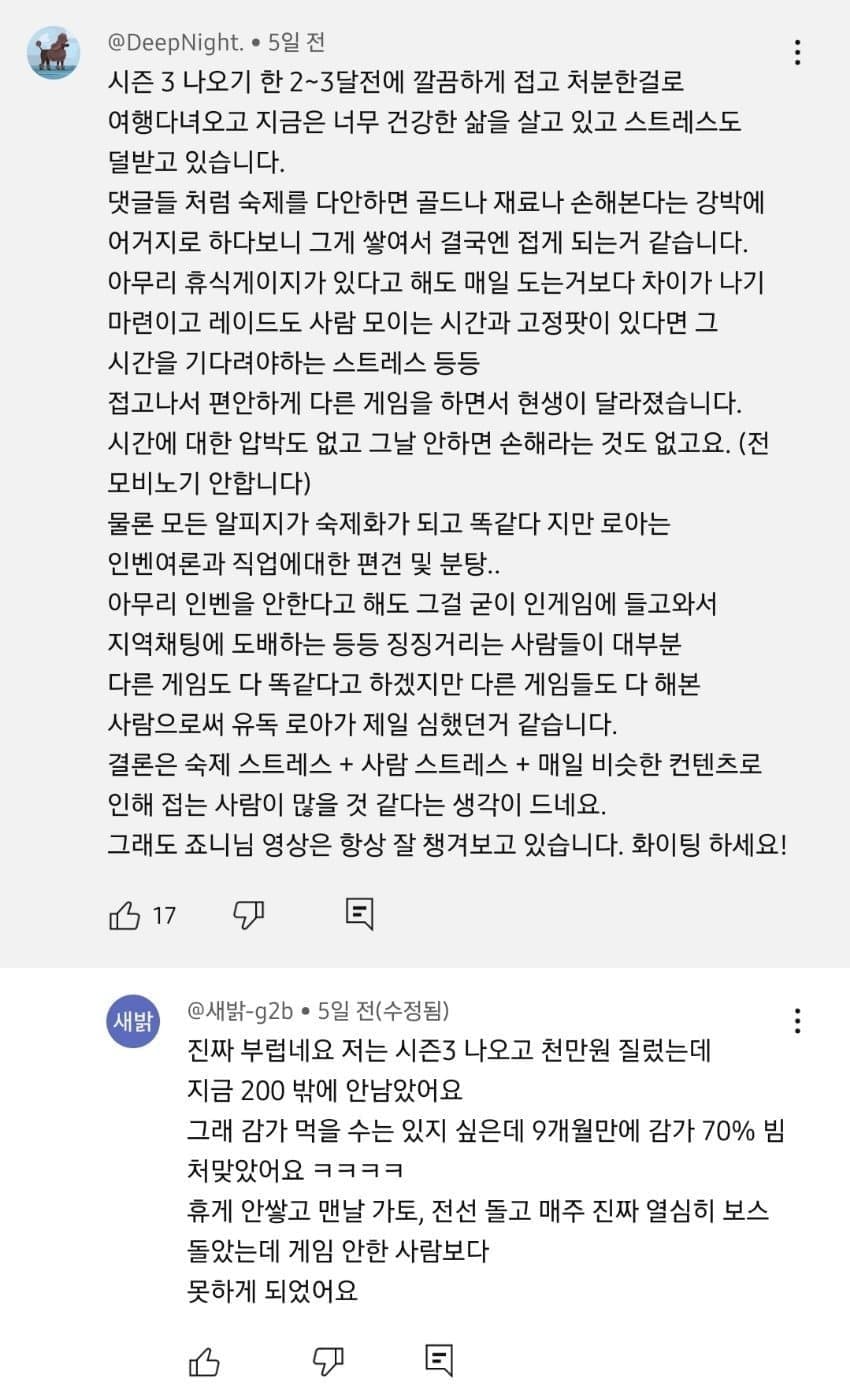Reply to @DeepNight.'s comment
This screenshot has width=850, height=1397.
coord(359,913)
